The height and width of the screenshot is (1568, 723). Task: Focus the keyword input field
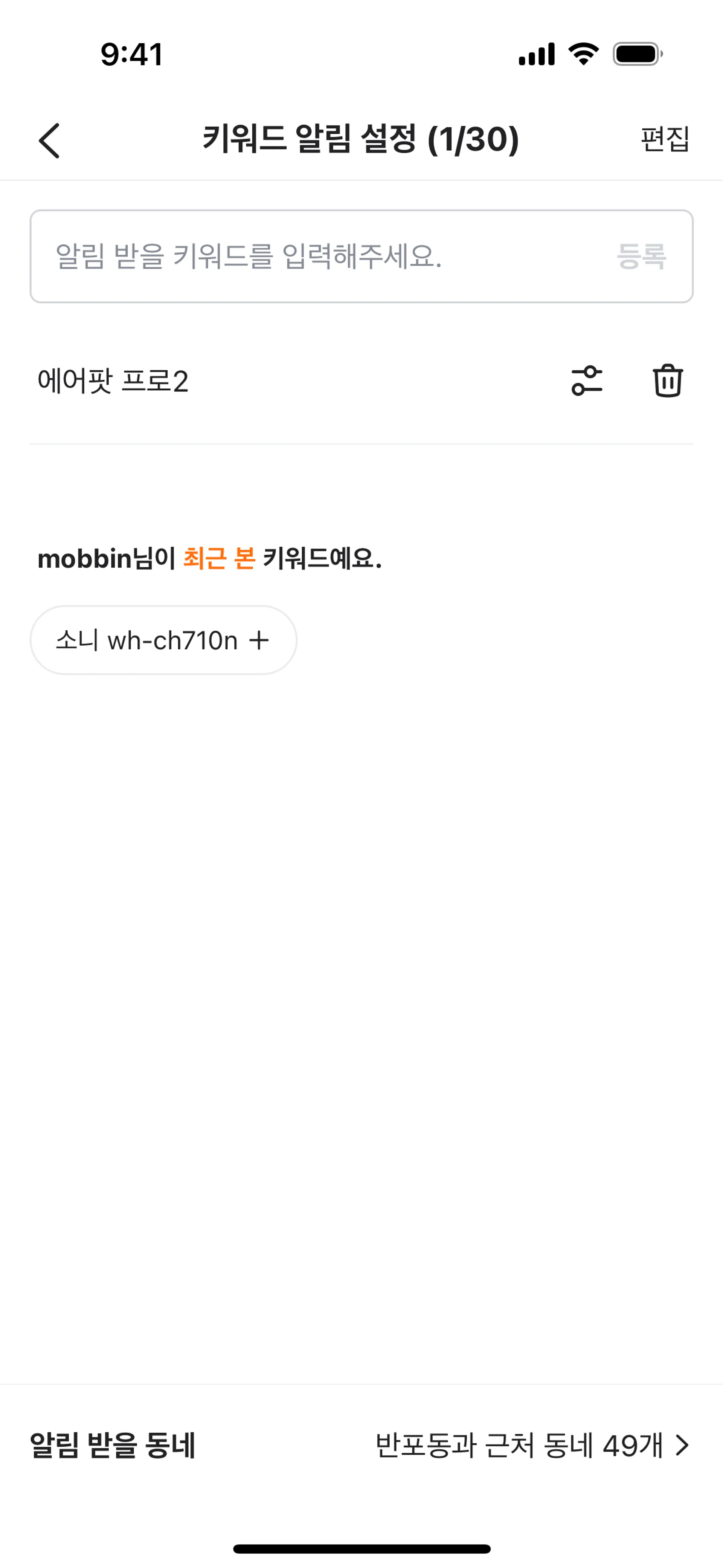click(316, 256)
